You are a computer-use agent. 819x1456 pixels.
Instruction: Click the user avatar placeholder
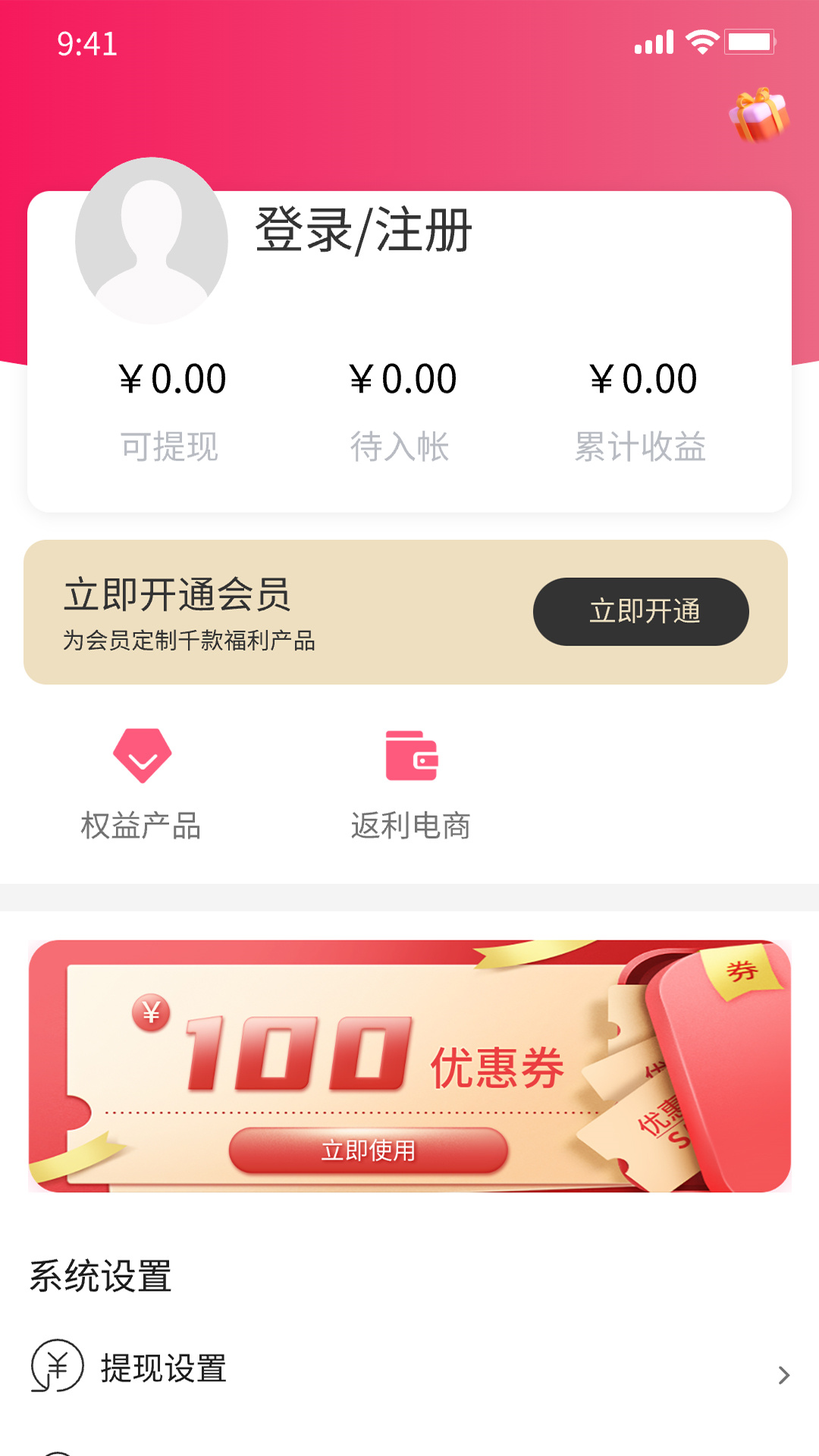152,240
